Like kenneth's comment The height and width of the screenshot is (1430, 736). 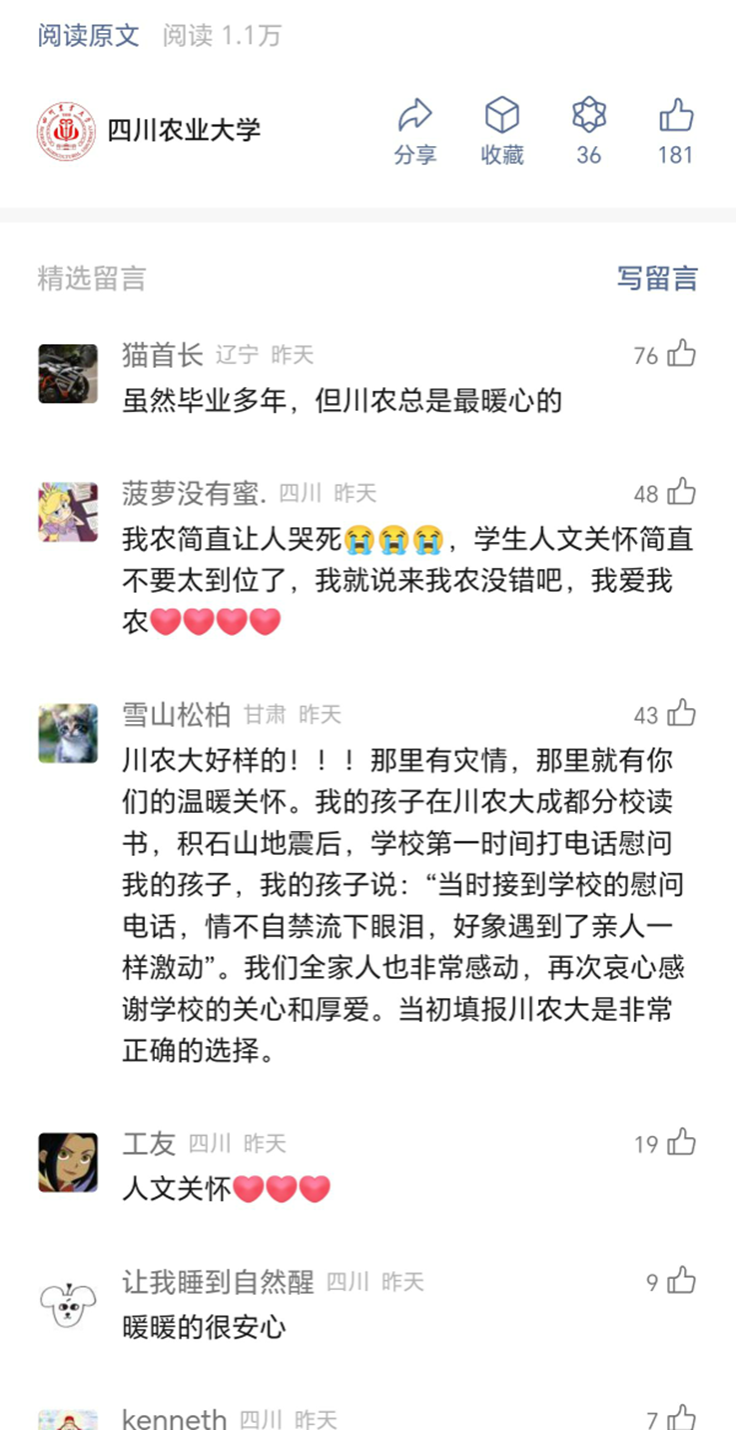[681, 1417]
